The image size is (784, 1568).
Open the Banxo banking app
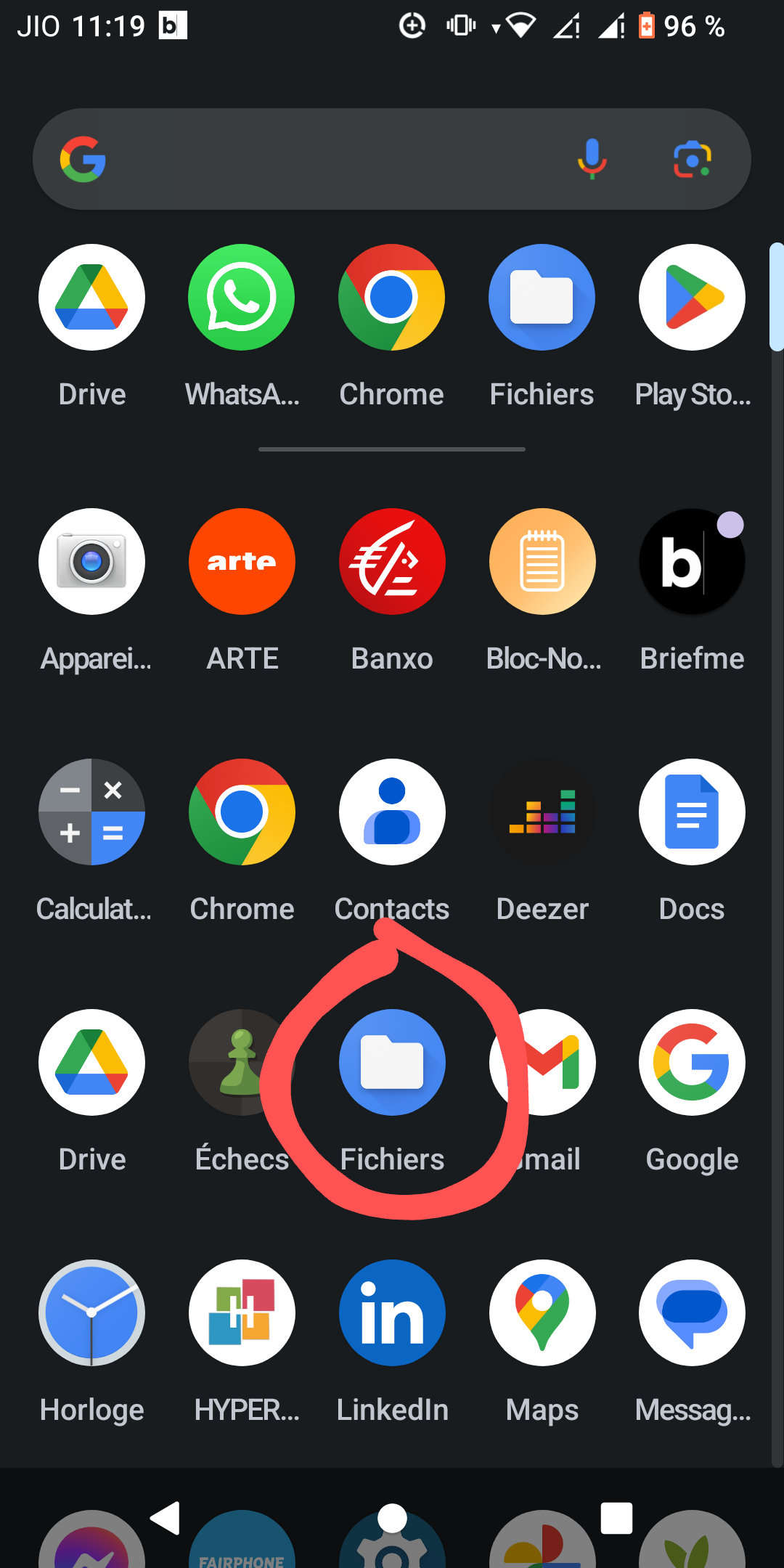point(392,562)
